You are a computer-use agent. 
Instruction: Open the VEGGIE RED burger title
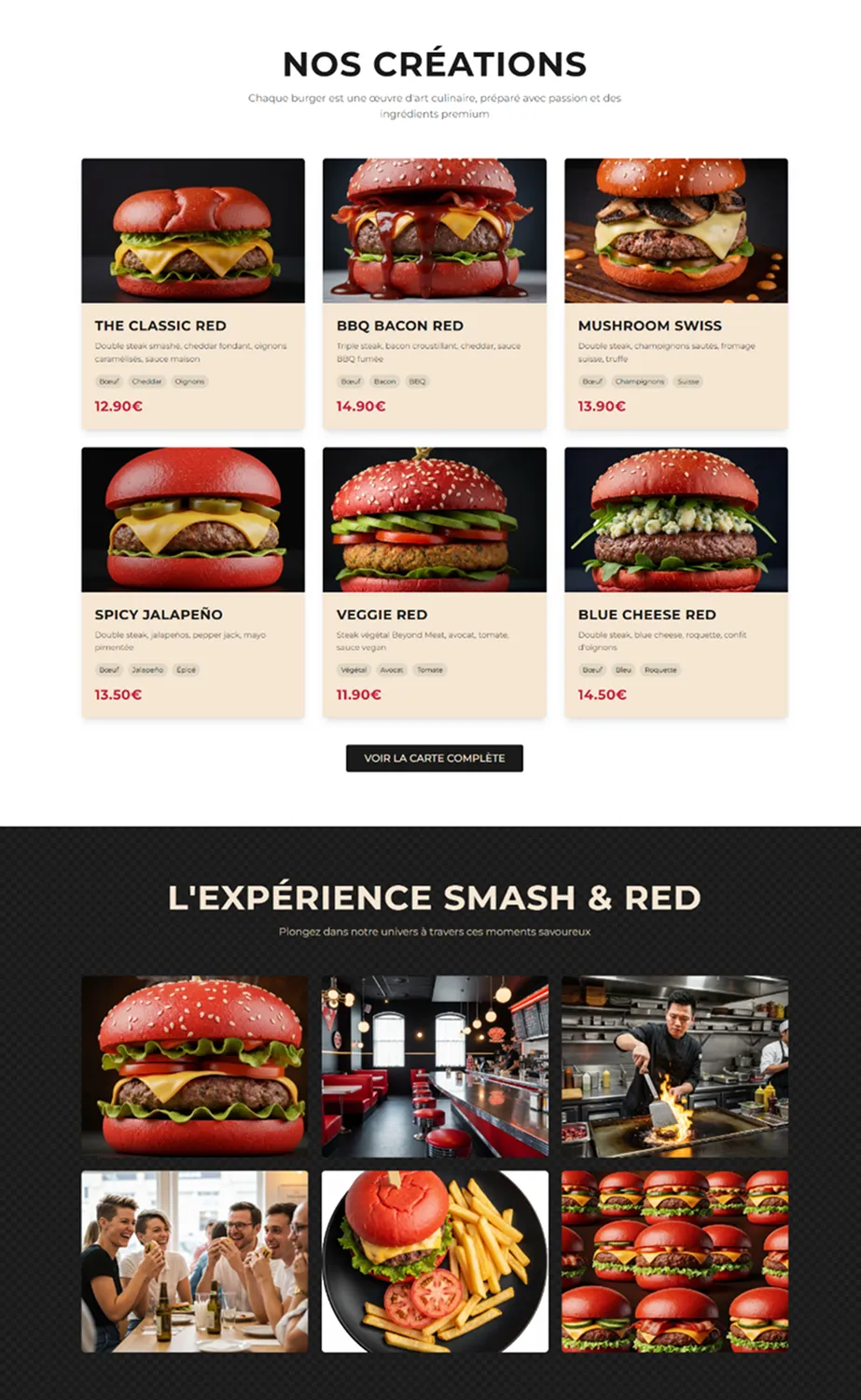point(382,615)
